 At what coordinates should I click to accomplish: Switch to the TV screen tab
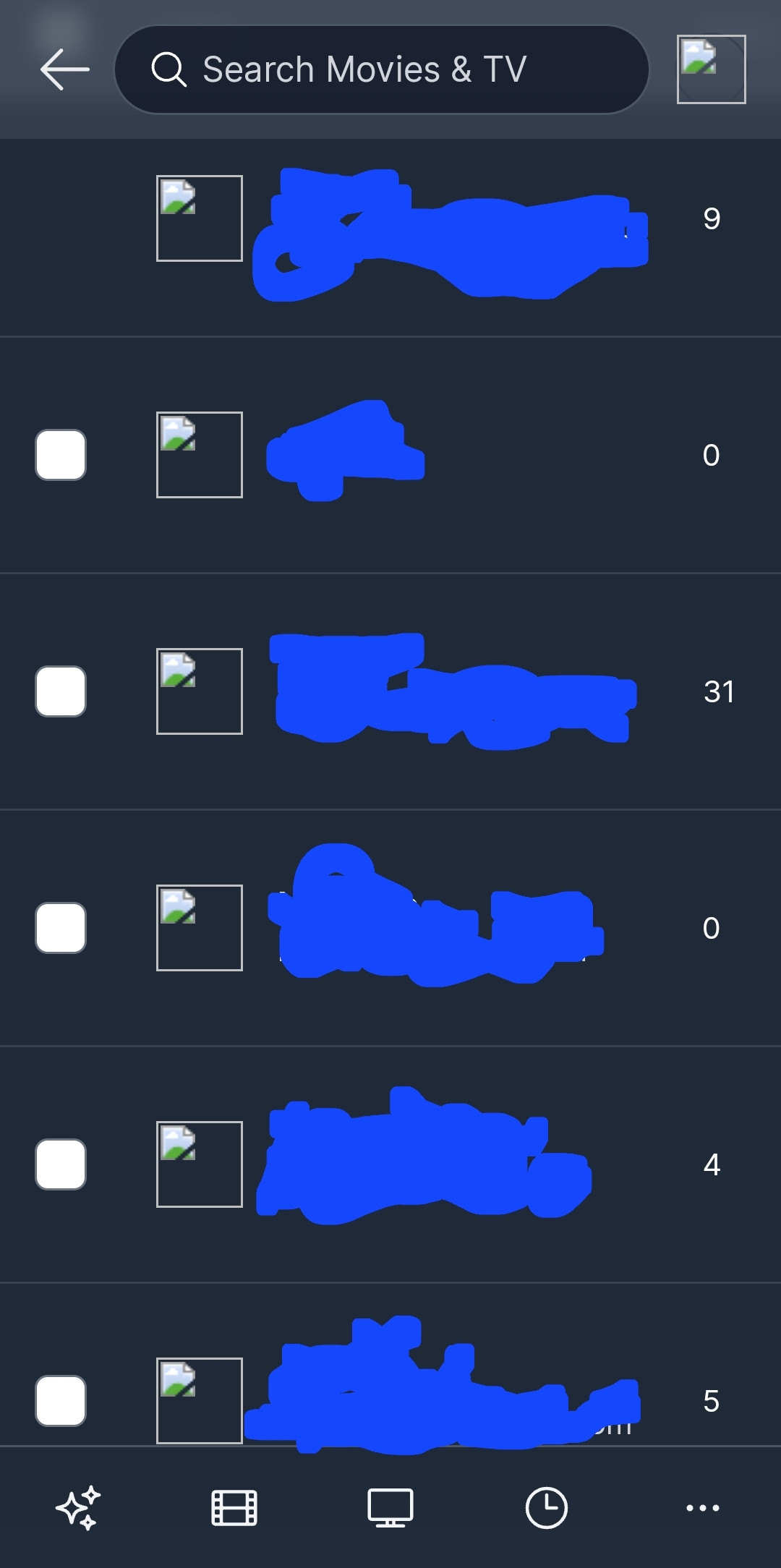tap(390, 1508)
